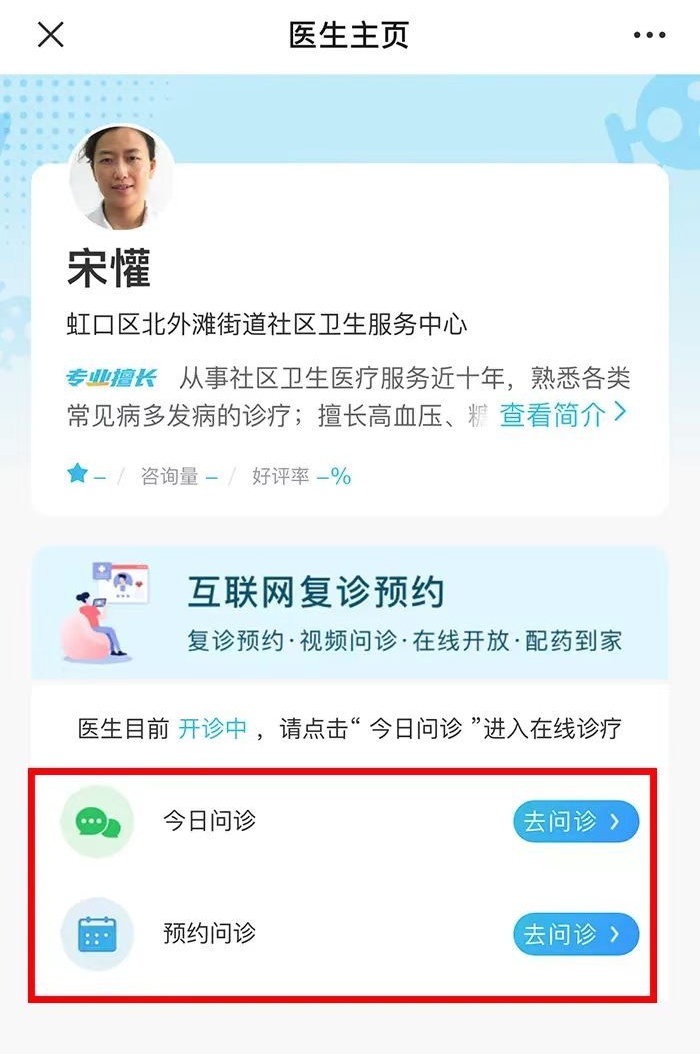This screenshot has width=700, height=1054.
Task: Open the three-dot overflow menu
Action: pyautogui.click(x=649, y=35)
